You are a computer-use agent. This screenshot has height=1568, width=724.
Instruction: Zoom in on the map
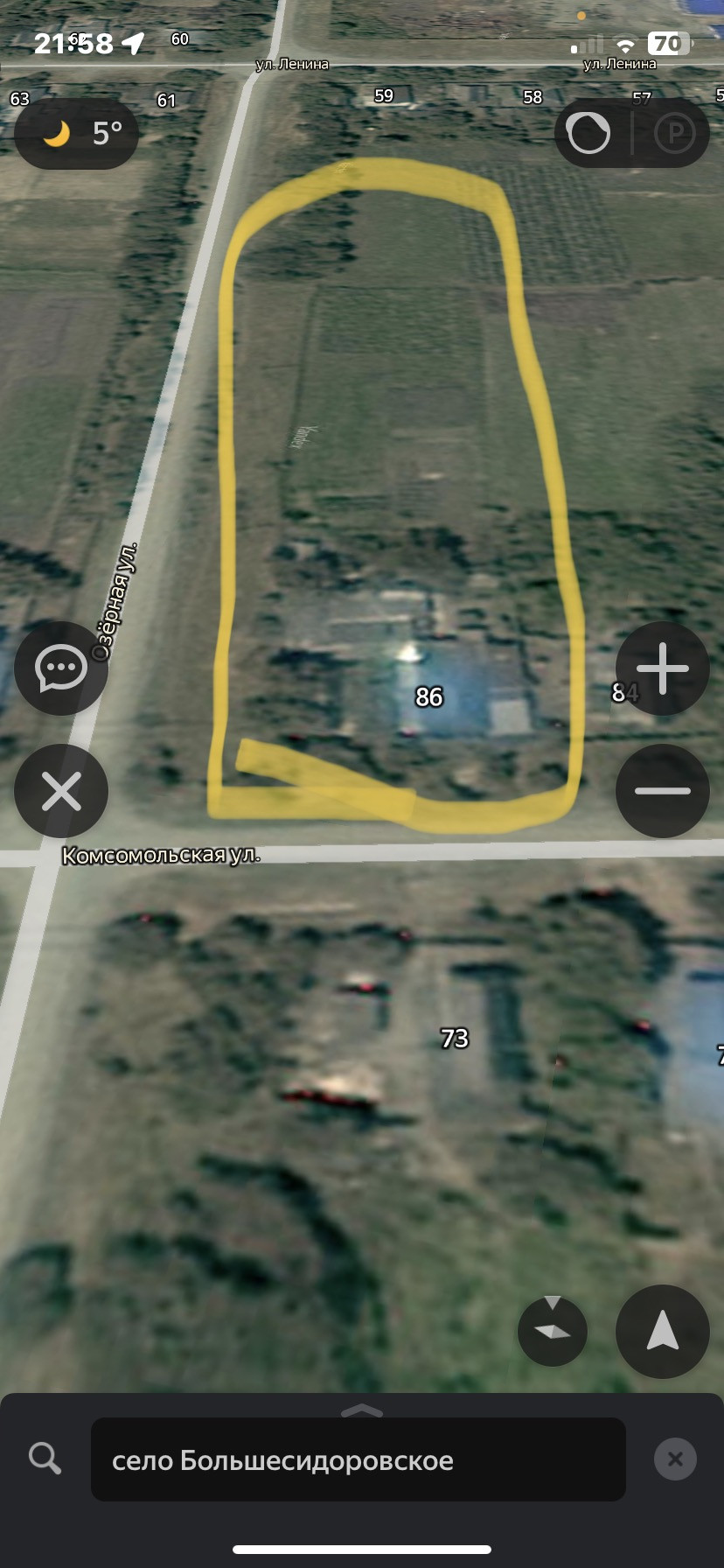pyautogui.click(x=662, y=668)
